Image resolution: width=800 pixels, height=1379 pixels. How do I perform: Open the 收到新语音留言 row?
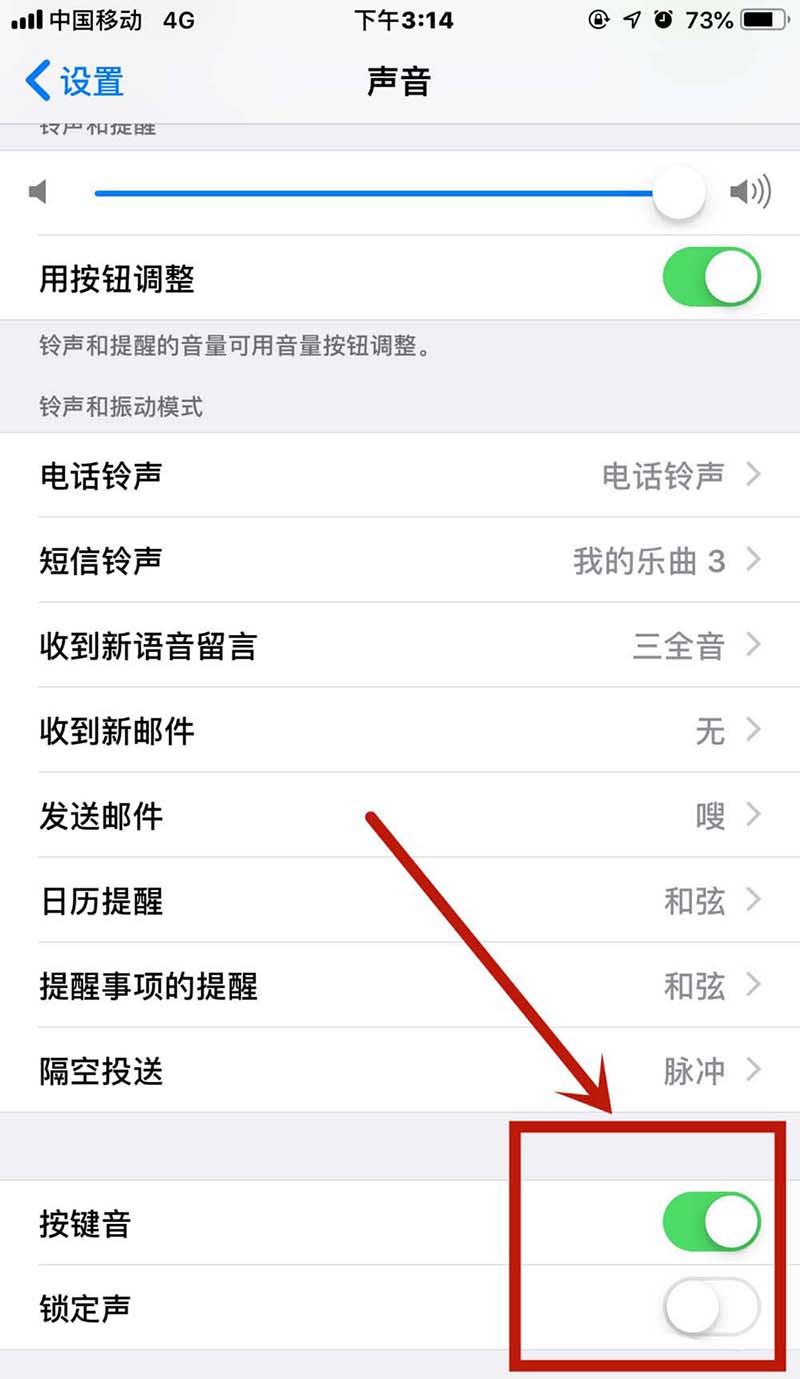click(x=400, y=645)
